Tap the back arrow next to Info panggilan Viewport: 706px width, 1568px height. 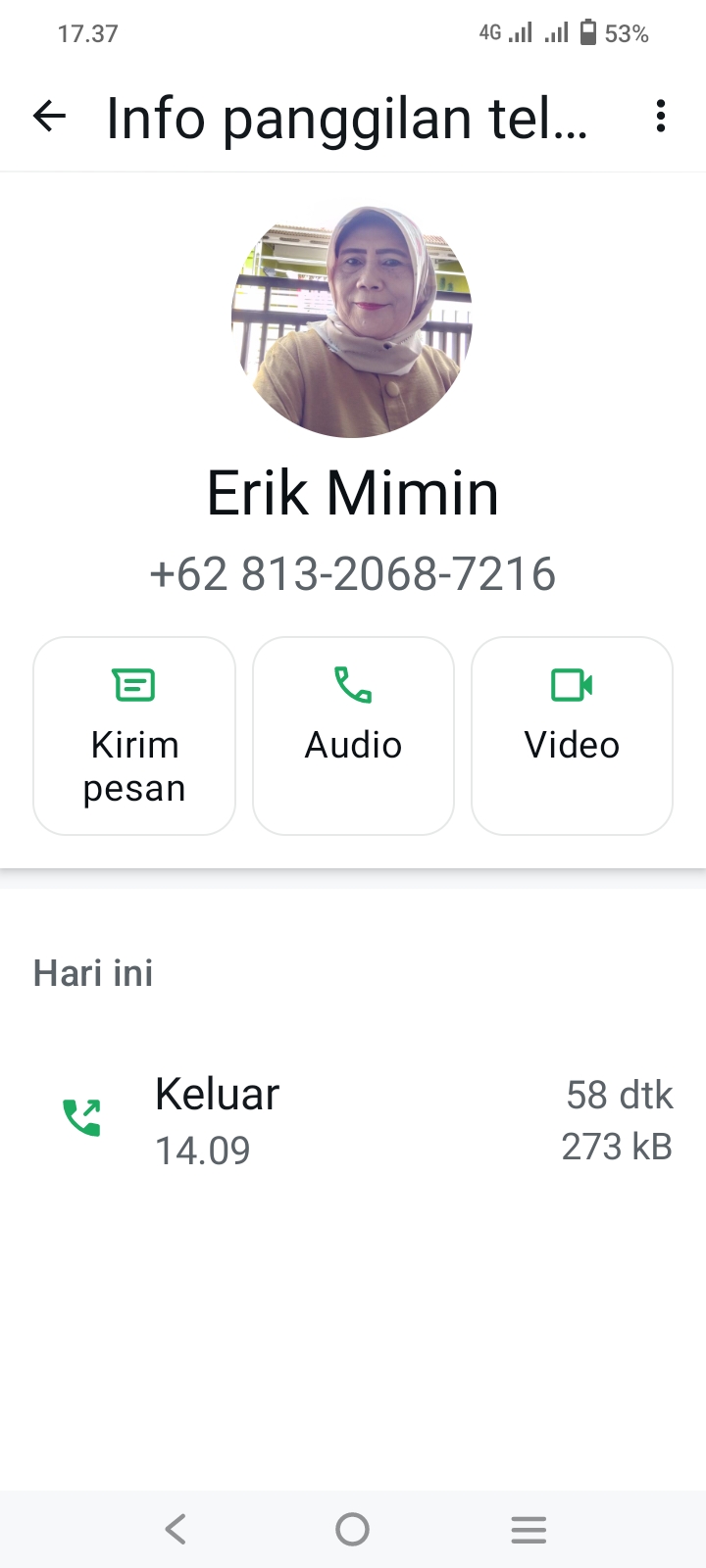click(49, 117)
